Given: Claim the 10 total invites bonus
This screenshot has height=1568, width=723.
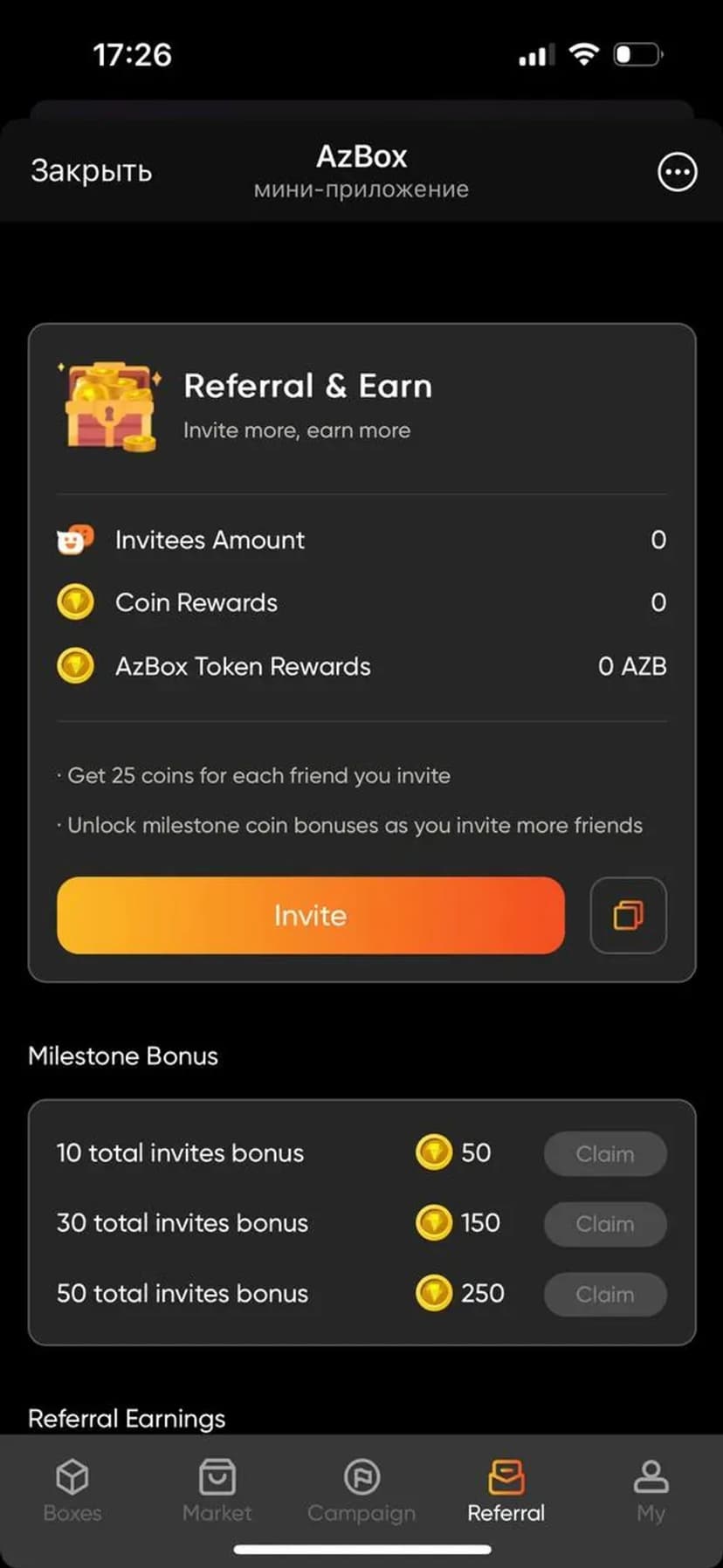Looking at the screenshot, I should tap(604, 1153).
